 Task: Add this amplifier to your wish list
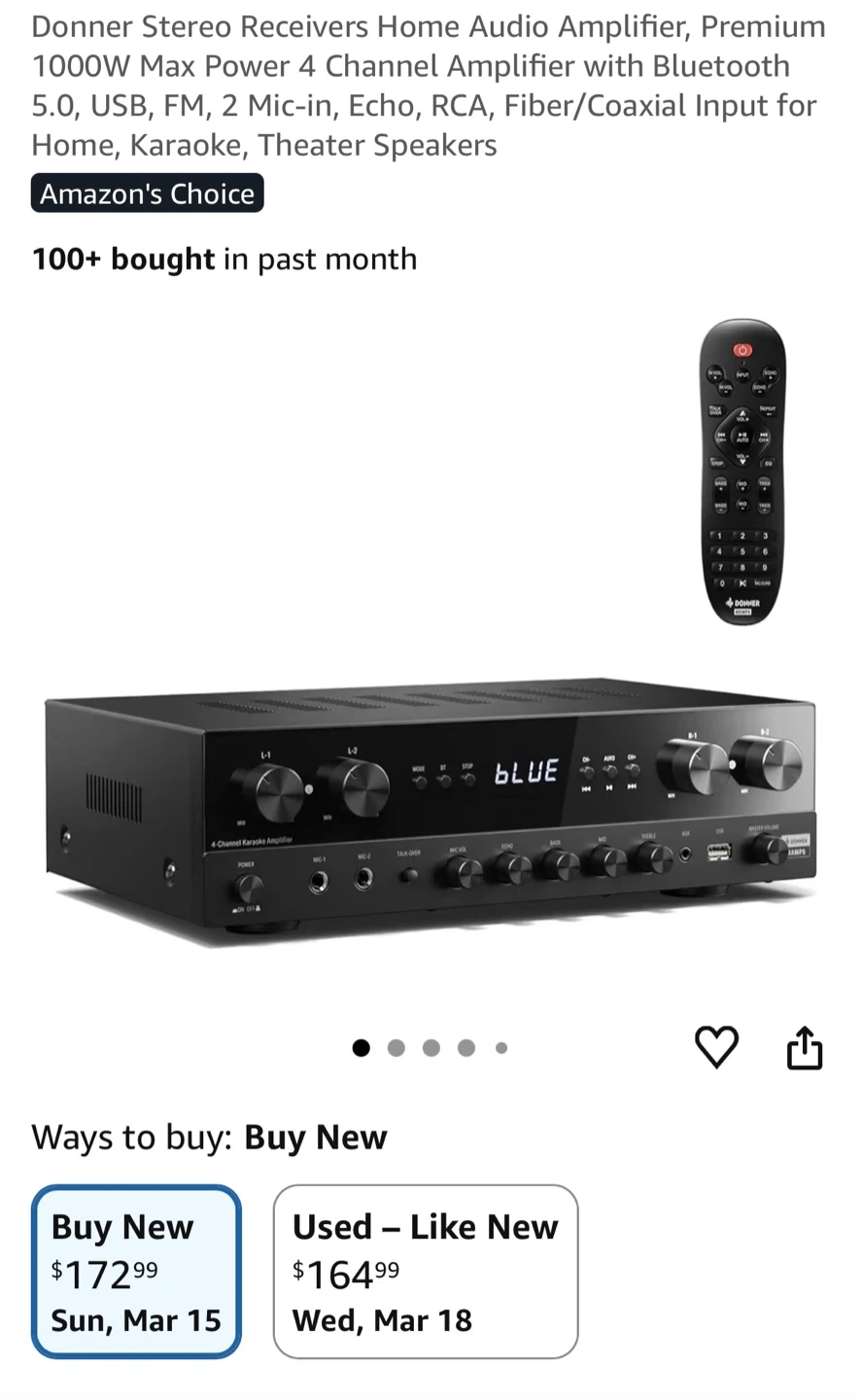tap(716, 1047)
